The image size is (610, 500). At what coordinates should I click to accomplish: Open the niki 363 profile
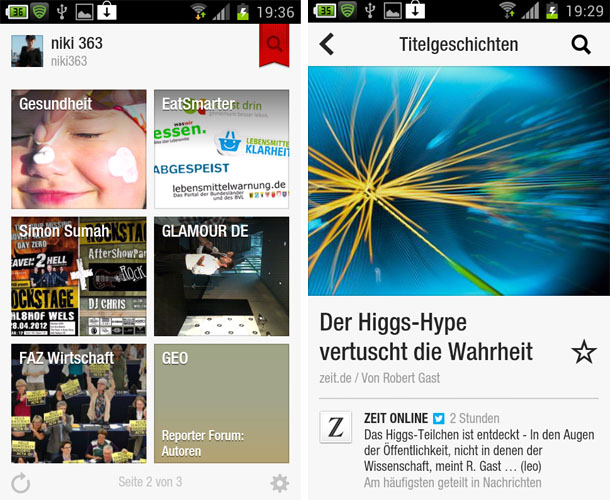click(60, 50)
